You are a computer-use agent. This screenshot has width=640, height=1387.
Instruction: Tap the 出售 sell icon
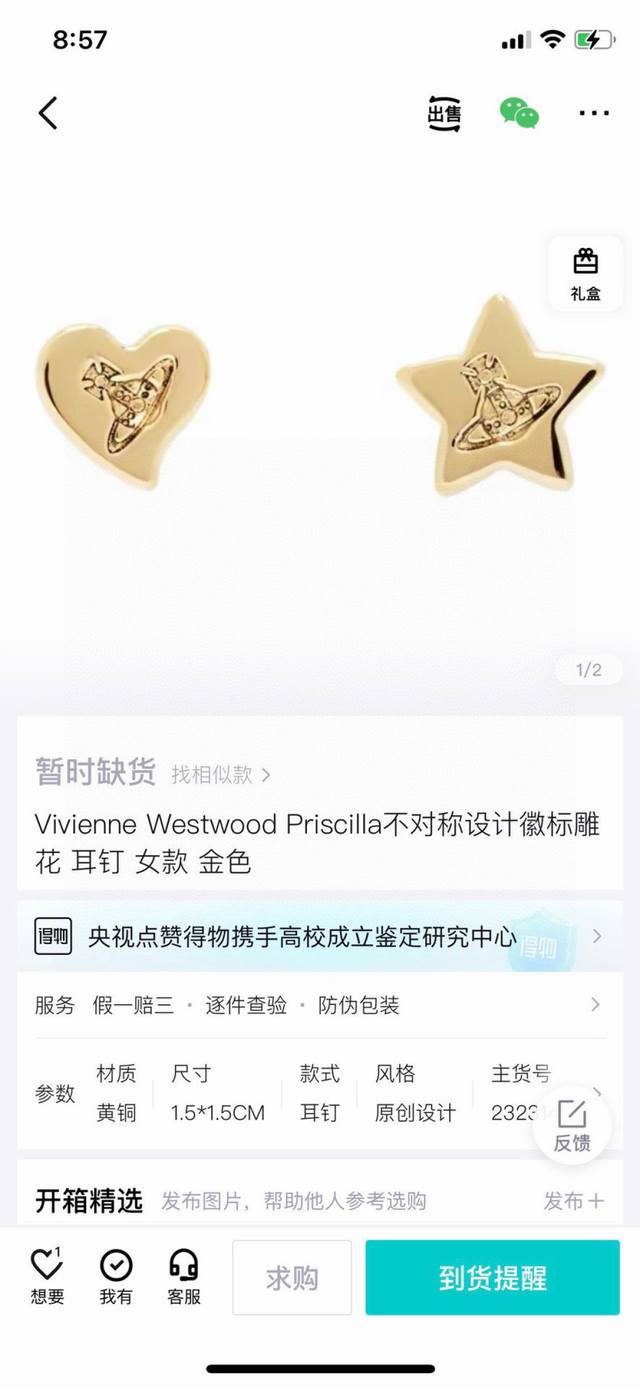pyautogui.click(x=444, y=114)
